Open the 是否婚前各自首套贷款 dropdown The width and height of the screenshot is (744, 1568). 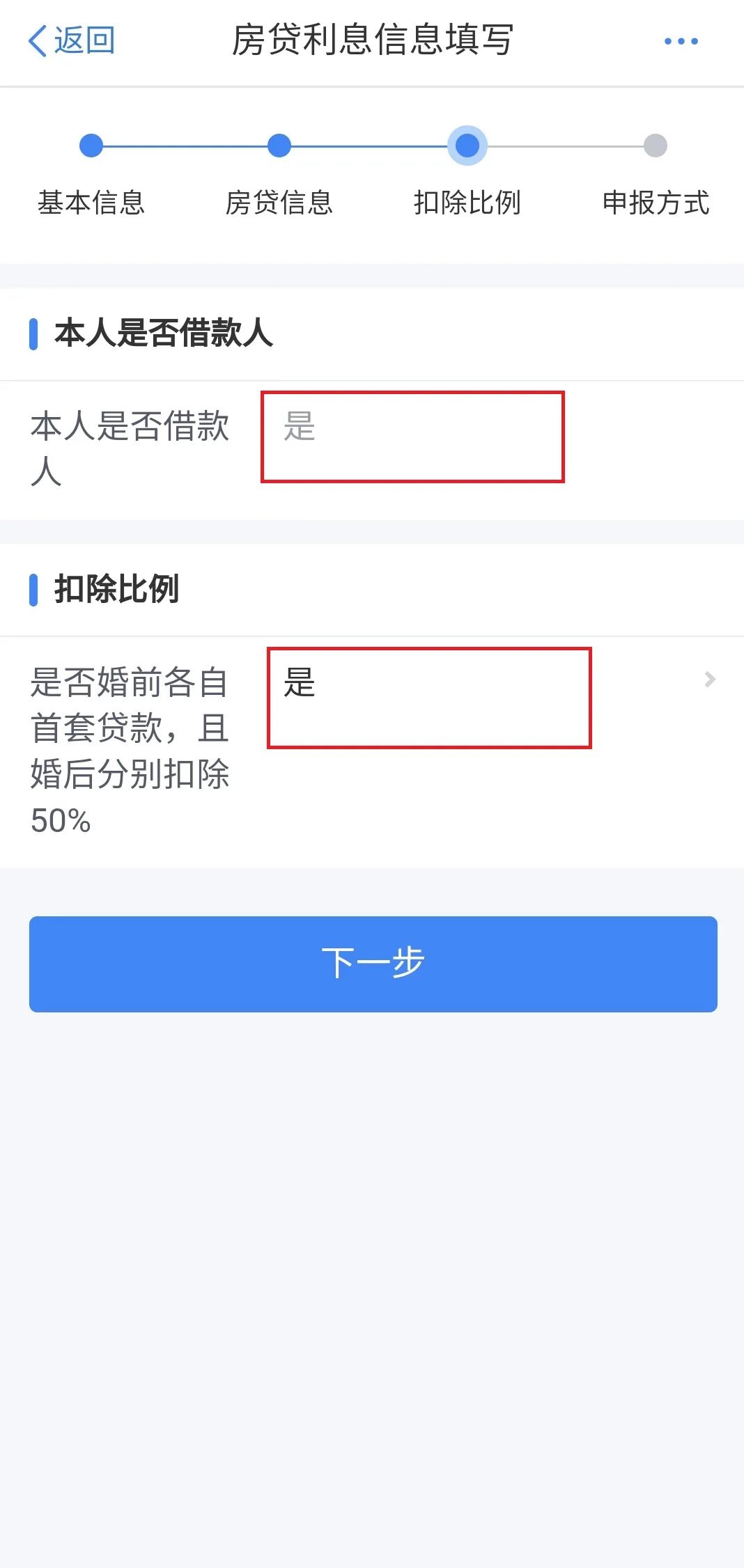click(488, 682)
